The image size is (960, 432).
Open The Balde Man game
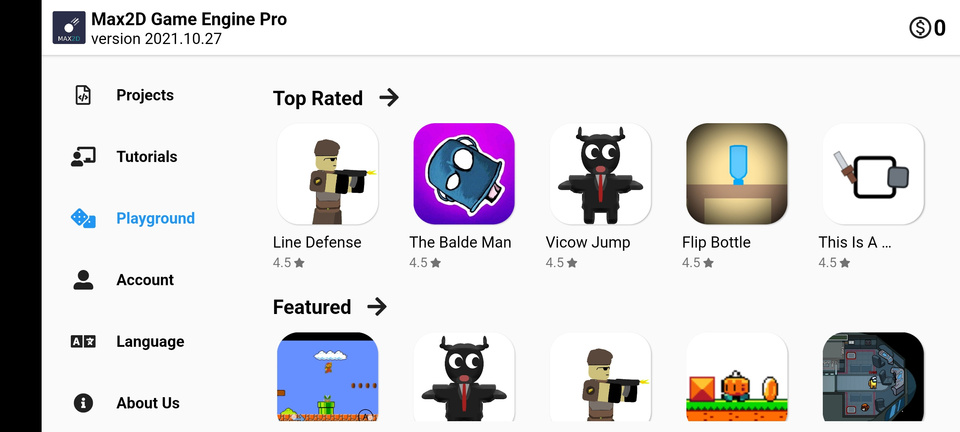point(463,174)
